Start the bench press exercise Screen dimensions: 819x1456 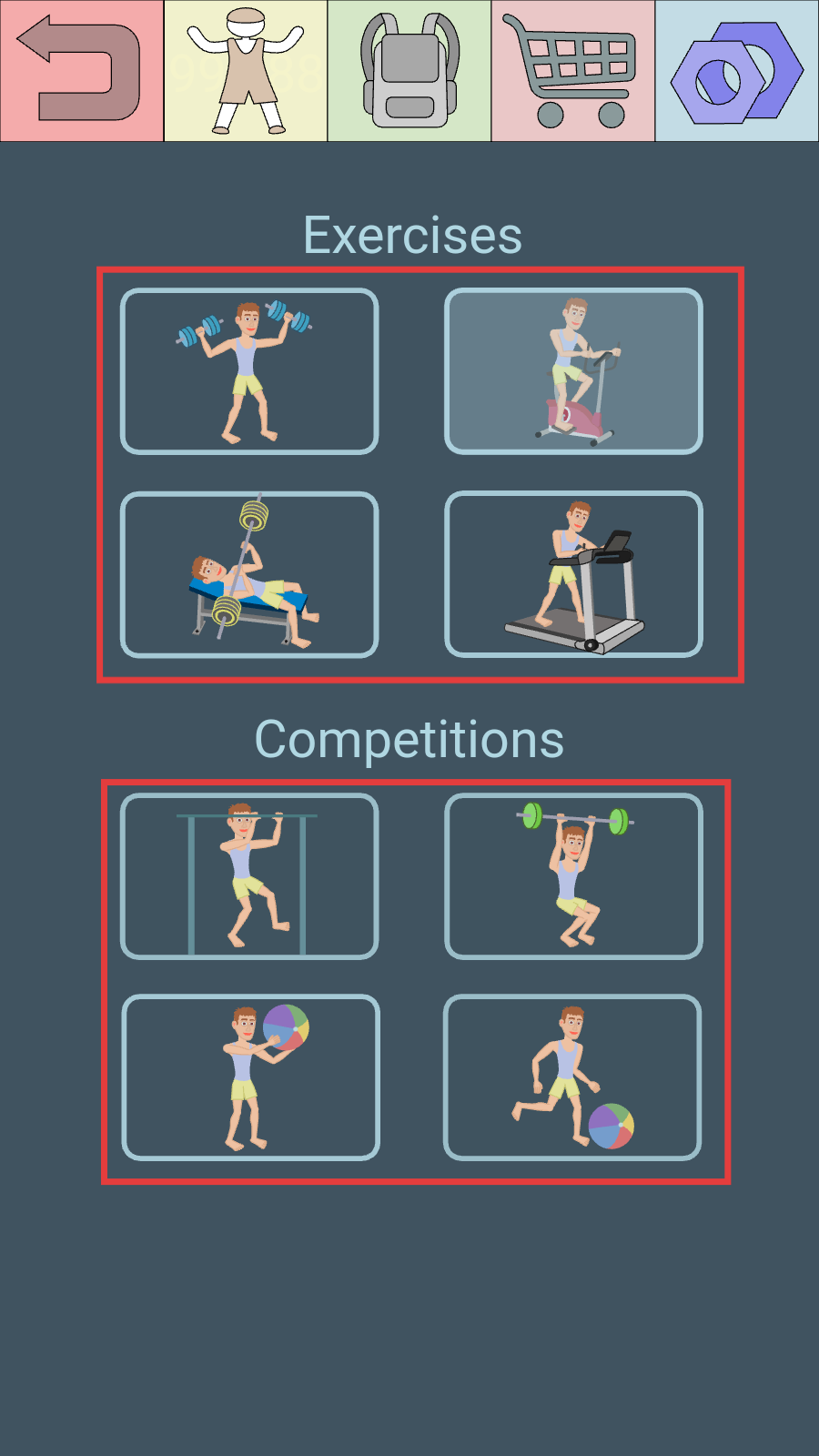coord(249,574)
